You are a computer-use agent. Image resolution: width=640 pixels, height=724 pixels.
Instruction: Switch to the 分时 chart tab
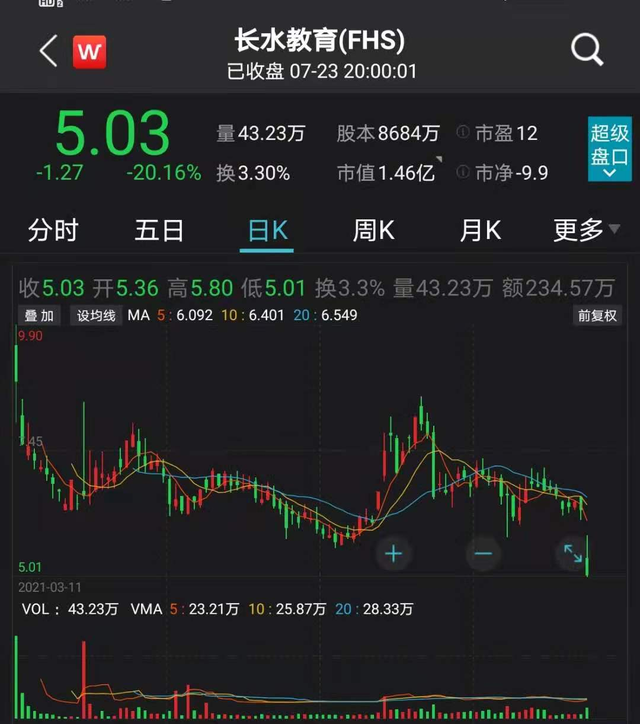pyautogui.click(x=53, y=230)
